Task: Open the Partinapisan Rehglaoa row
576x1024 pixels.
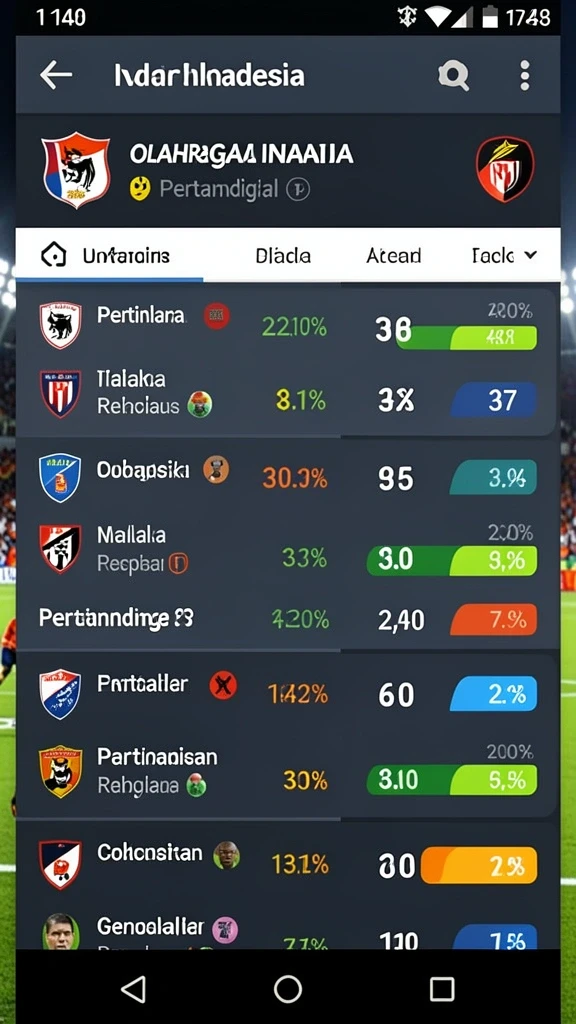Action: [287, 771]
